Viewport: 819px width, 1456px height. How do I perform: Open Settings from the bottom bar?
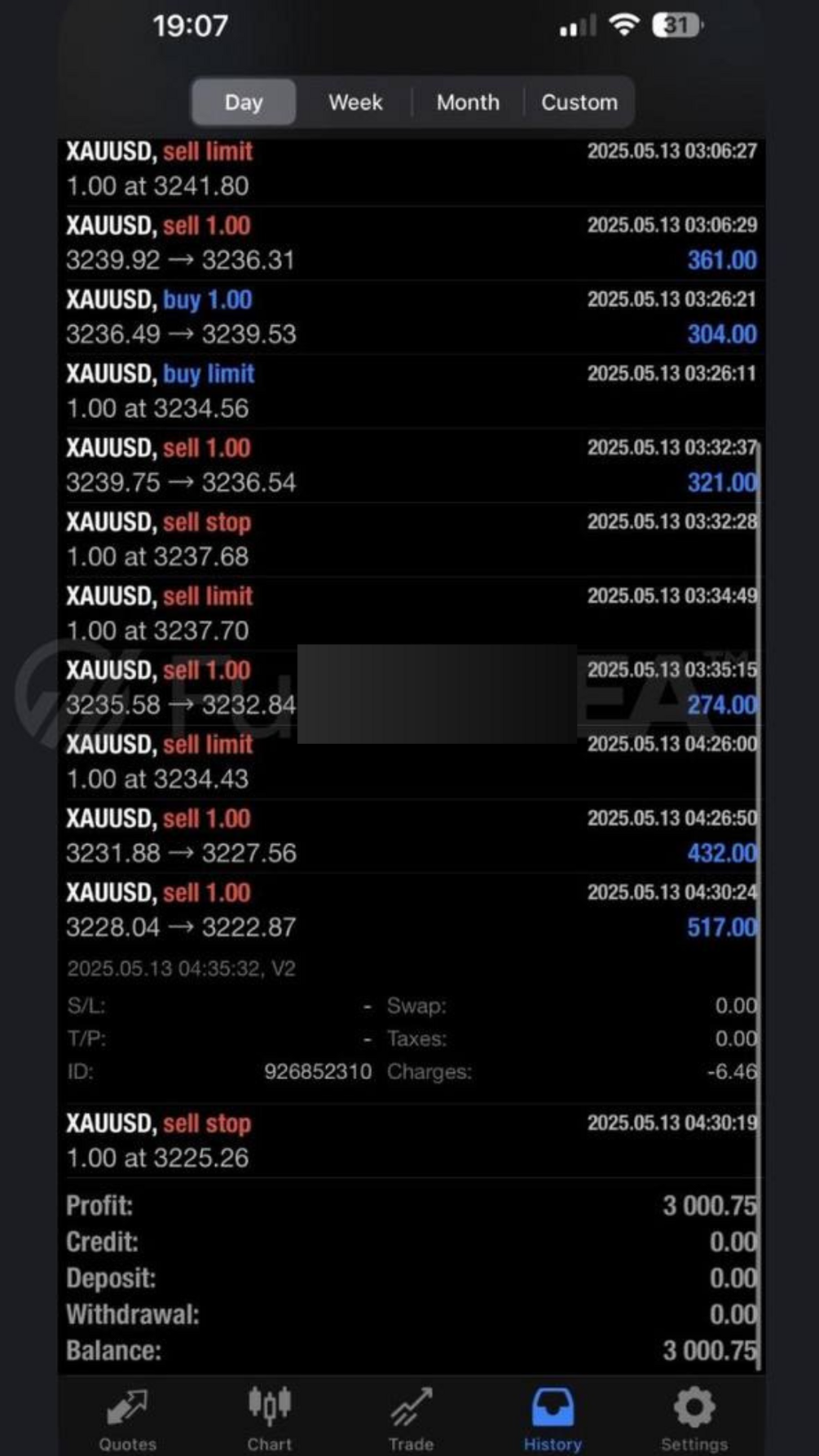tap(694, 1419)
